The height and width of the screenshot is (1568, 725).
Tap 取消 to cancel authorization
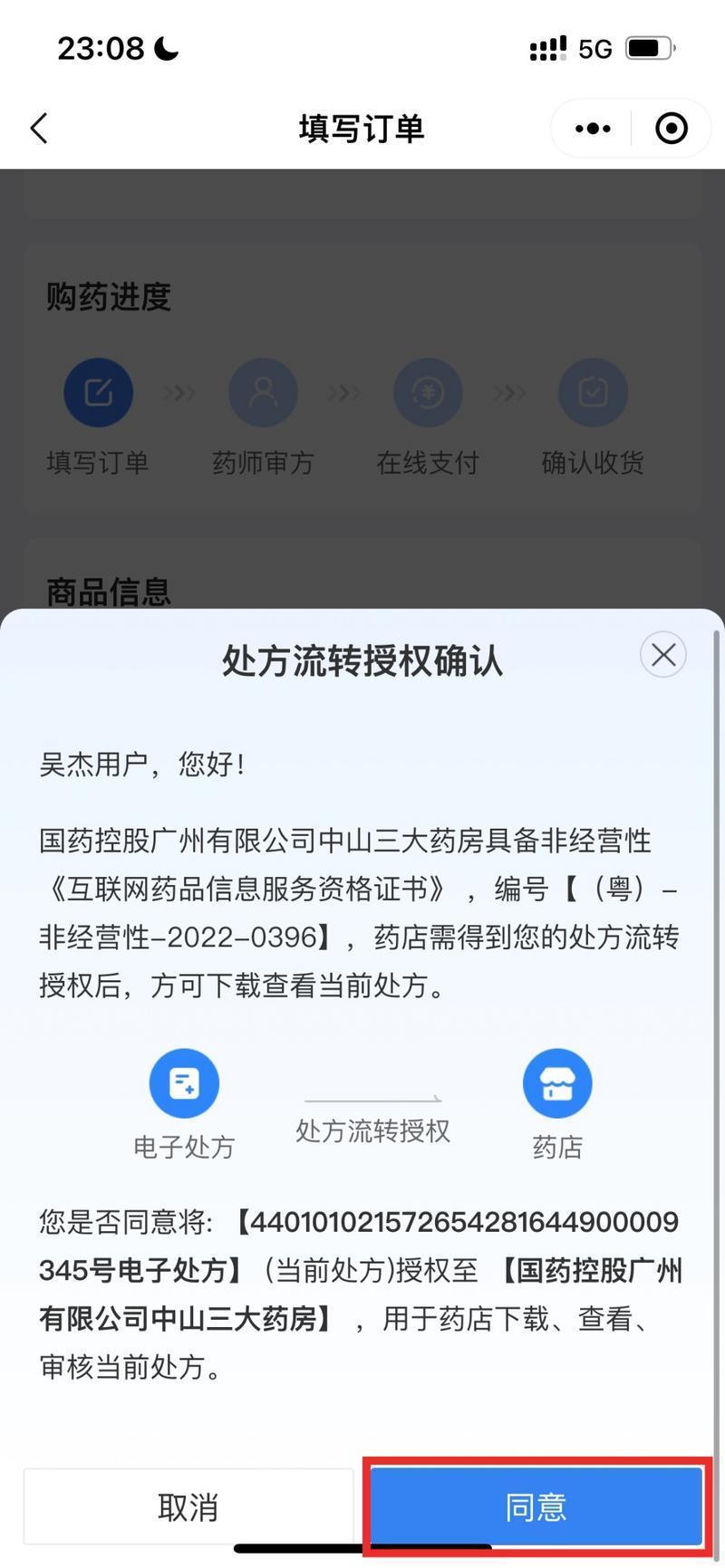coord(188,1507)
